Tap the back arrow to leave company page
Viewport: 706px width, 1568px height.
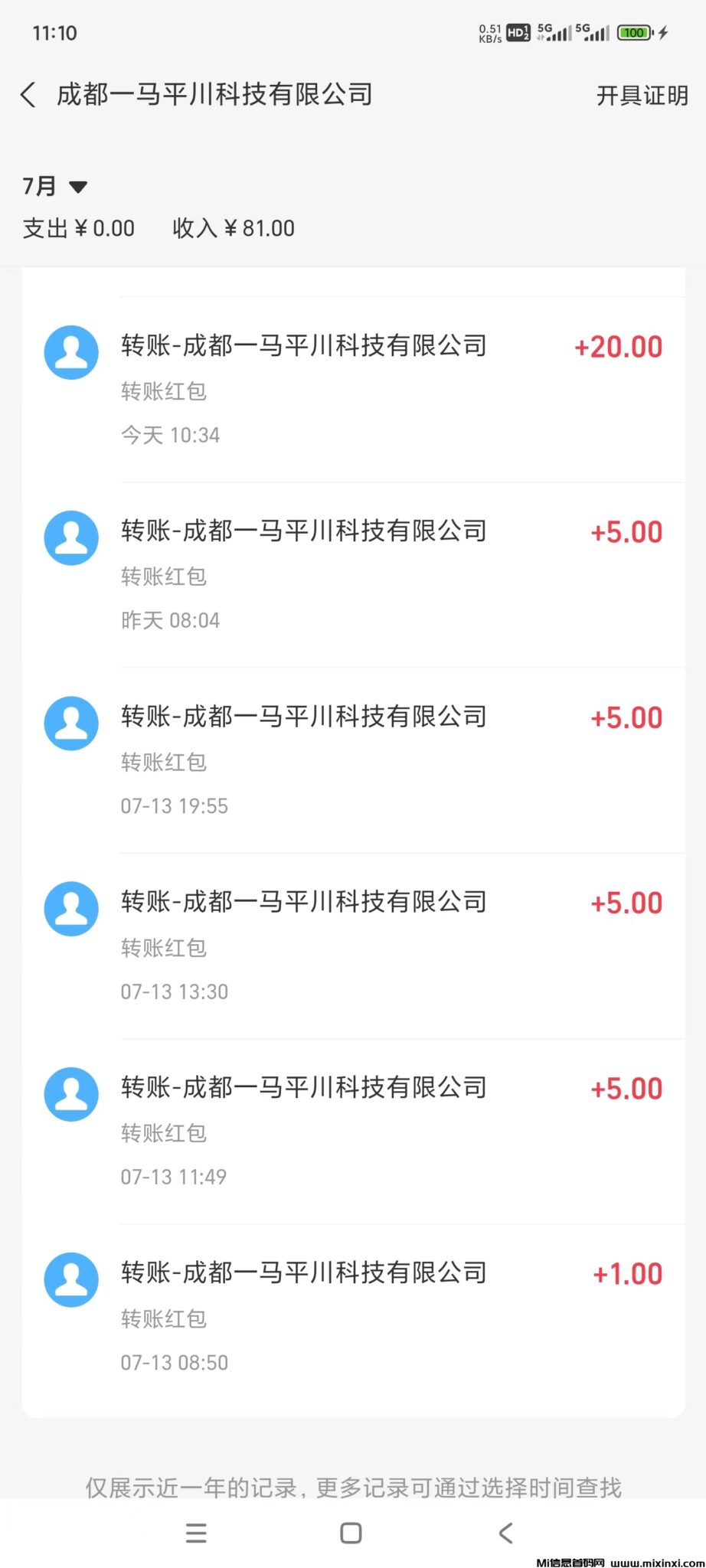[27, 94]
